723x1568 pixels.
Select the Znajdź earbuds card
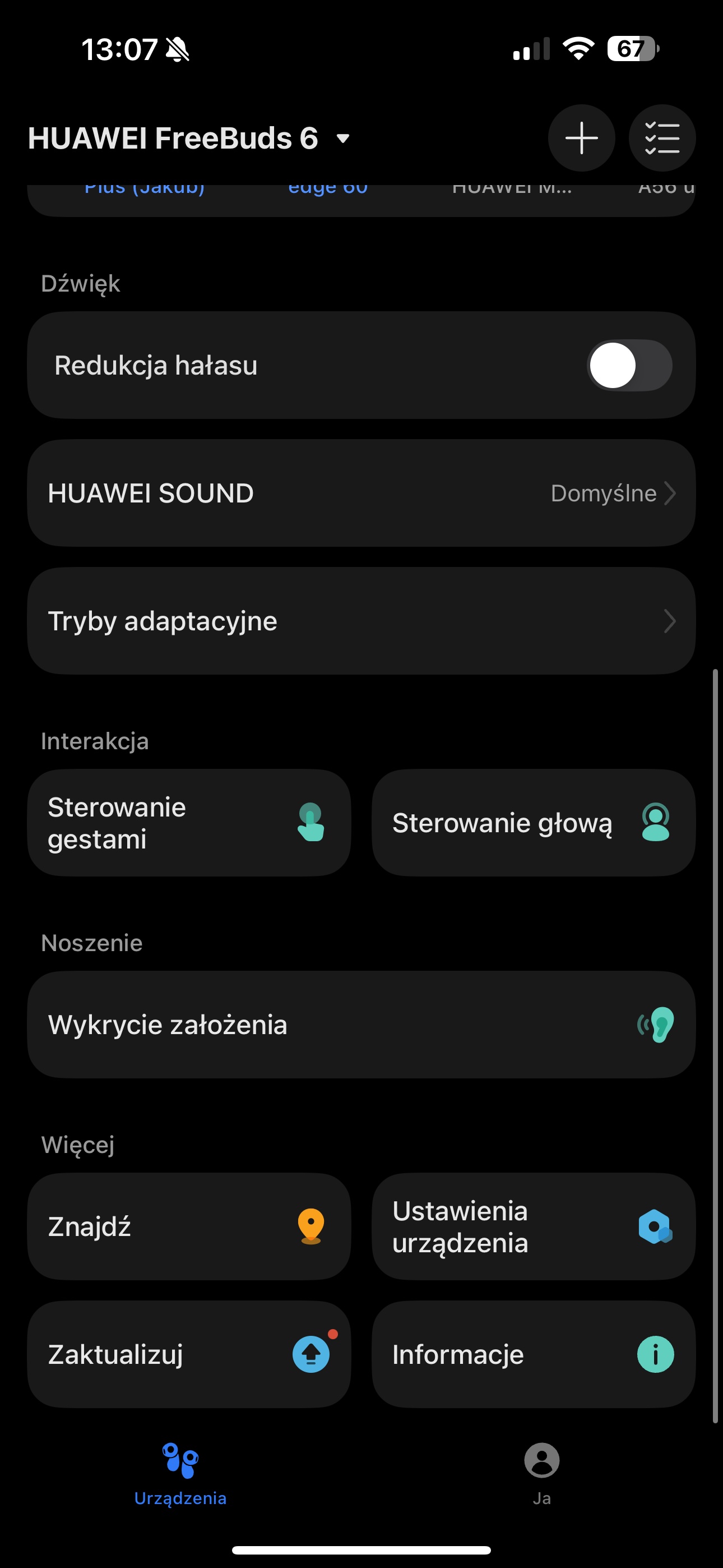pos(189,1226)
